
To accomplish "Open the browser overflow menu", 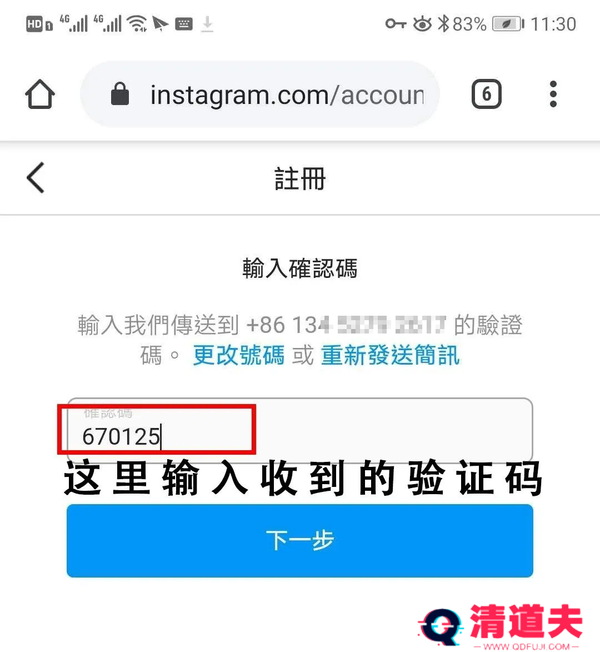I will (x=553, y=95).
